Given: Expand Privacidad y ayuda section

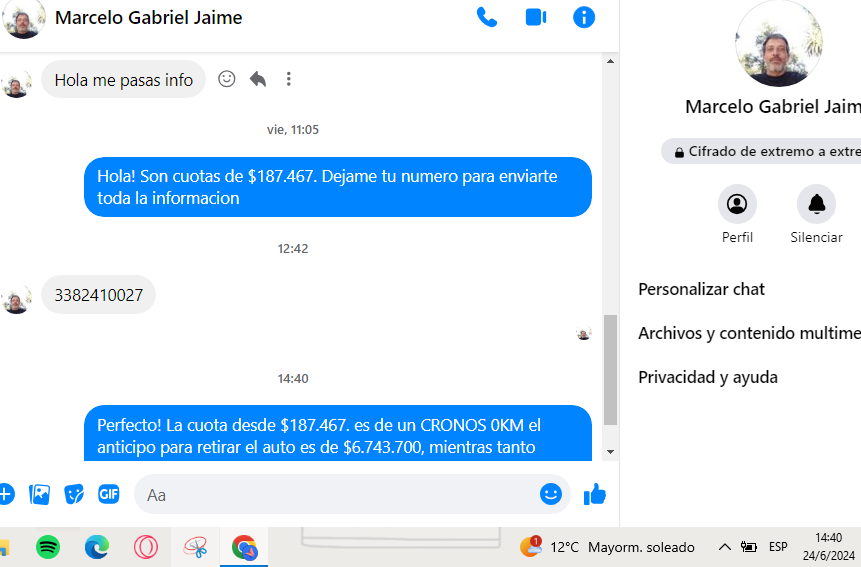Looking at the screenshot, I should click(707, 377).
